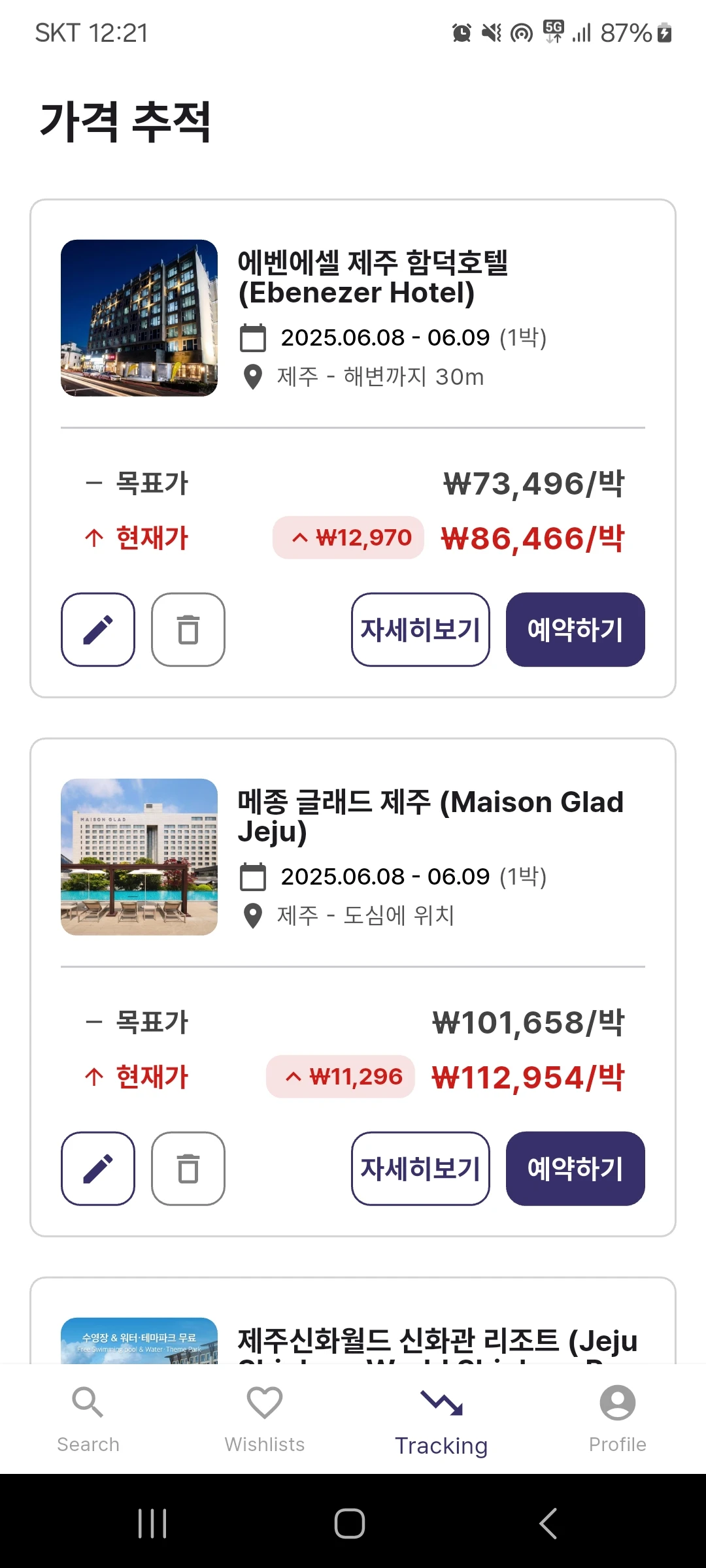Viewport: 706px width, 1568px height.
Task: Go back using the system back button
Action: pyautogui.click(x=548, y=1524)
